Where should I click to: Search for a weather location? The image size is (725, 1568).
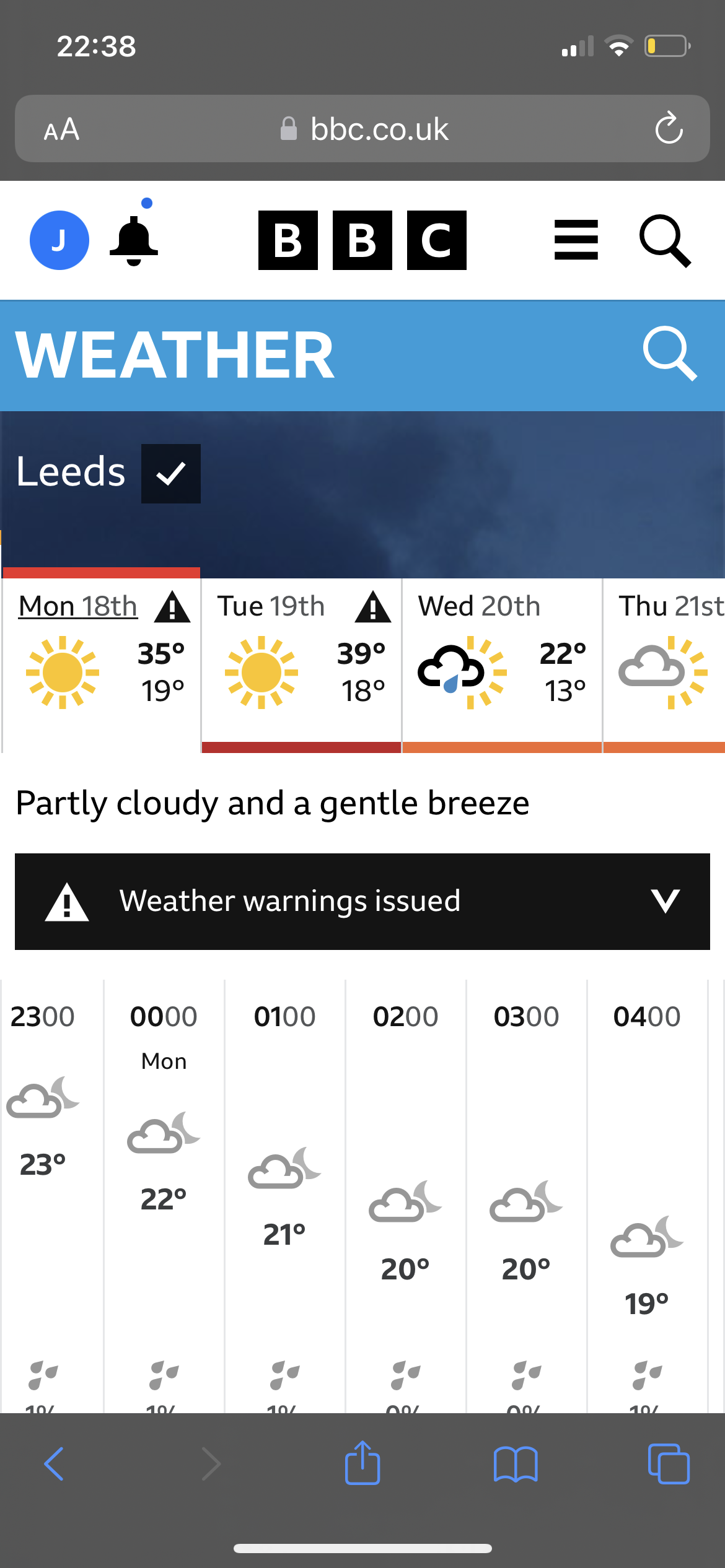click(670, 354)
